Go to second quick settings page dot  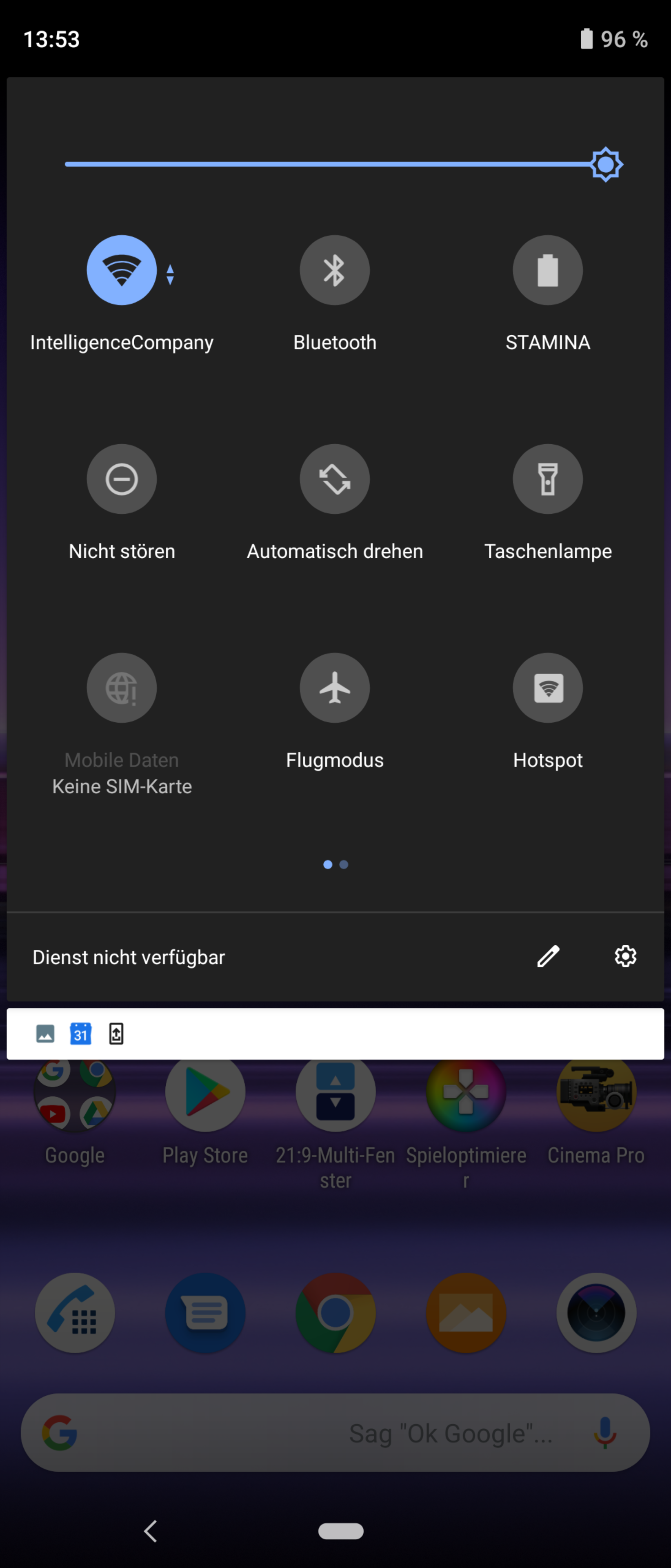(x=344, y=864)
